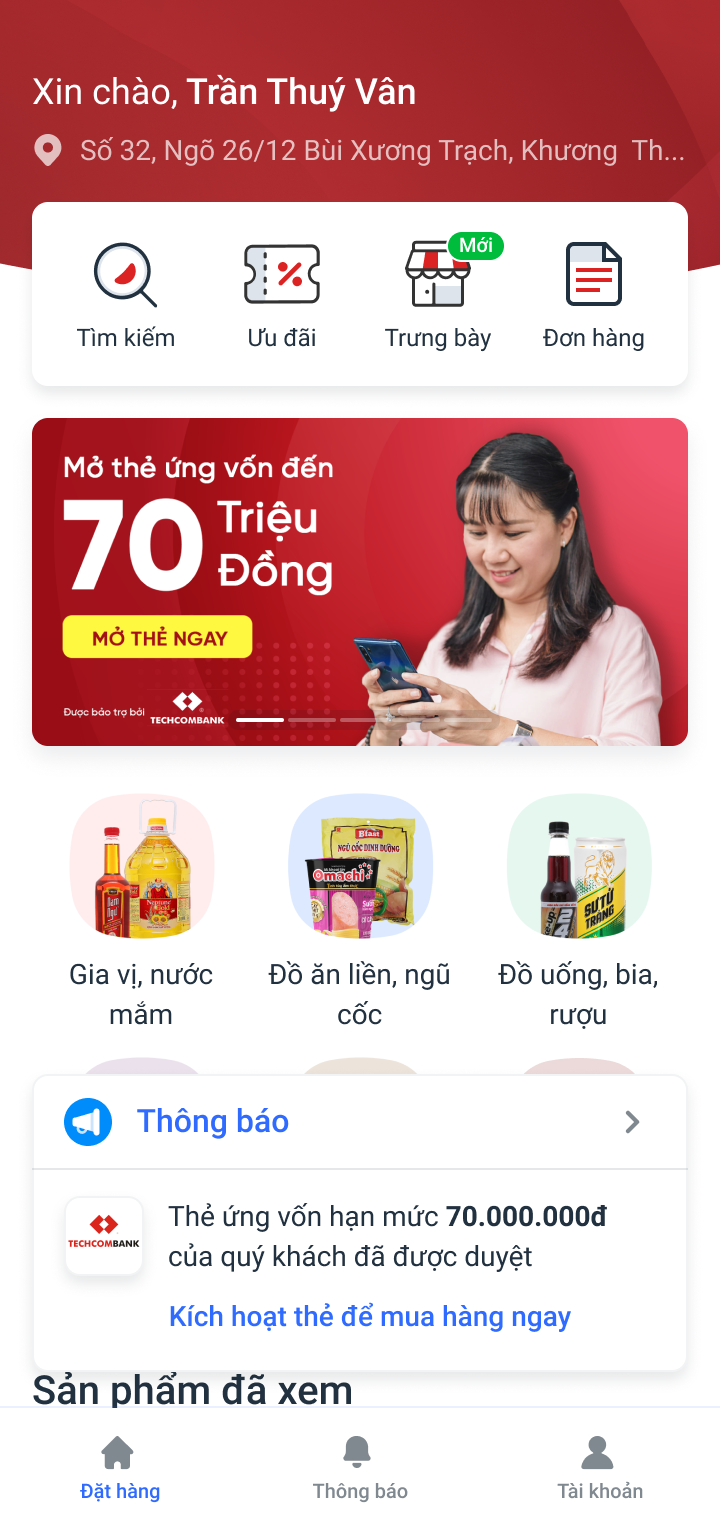Select the Tài khoản profile icon
The width and height of the screenshot is (720, 1520).
point(597,1450)
